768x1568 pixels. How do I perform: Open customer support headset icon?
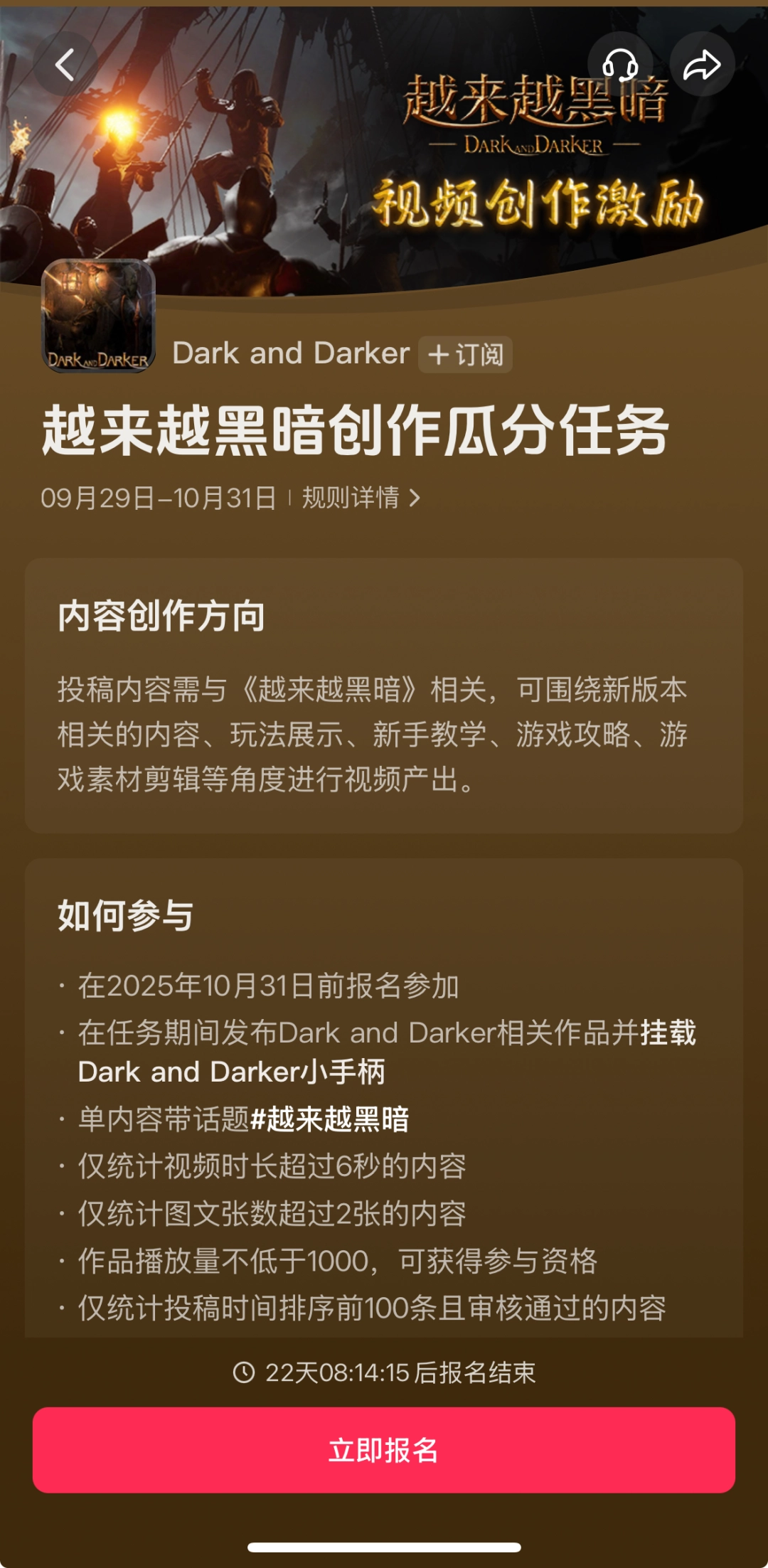tap(620, 65)
